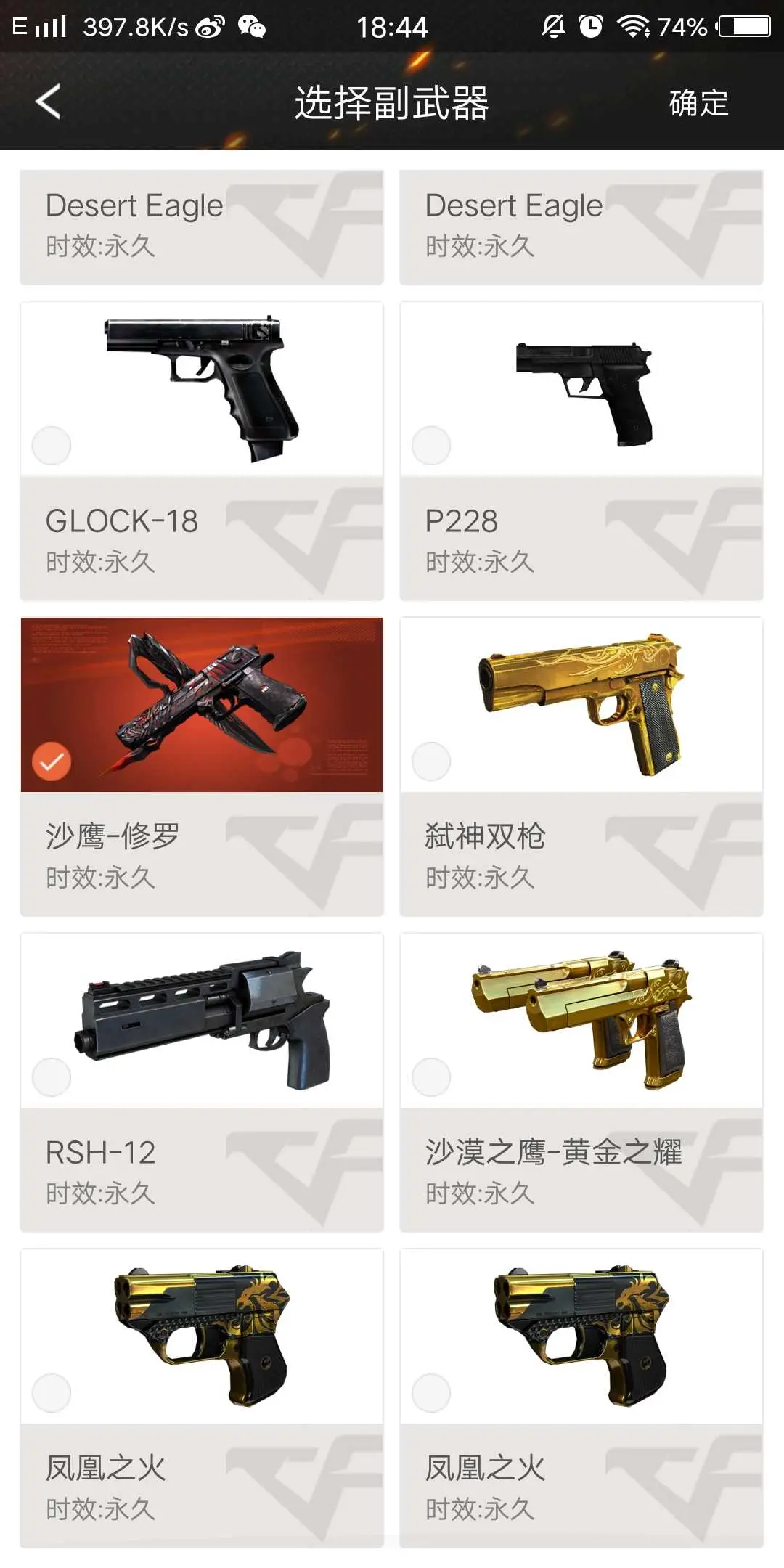Deselect the checked 沙鹰-修罗 weapon
The height and width of the screenshot is (1568, 784).
[52, 761]
